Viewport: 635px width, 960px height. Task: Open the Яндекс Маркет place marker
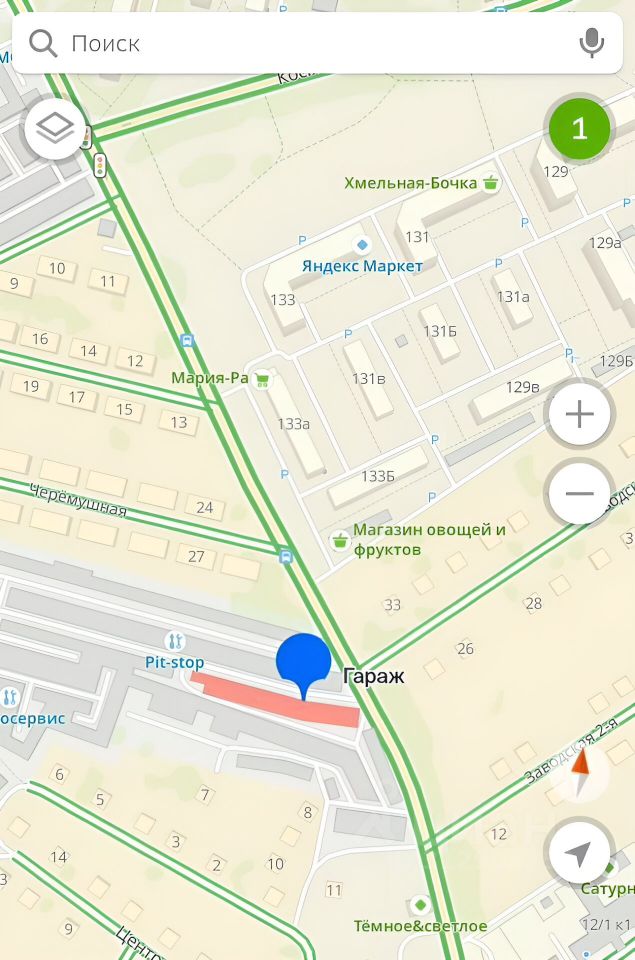362,245
